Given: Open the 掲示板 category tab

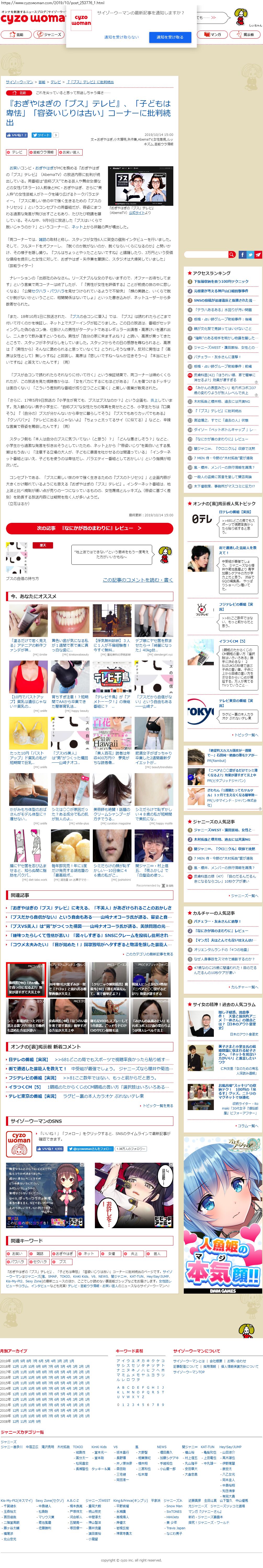Looking at the screenshot, I should point(246,35).
